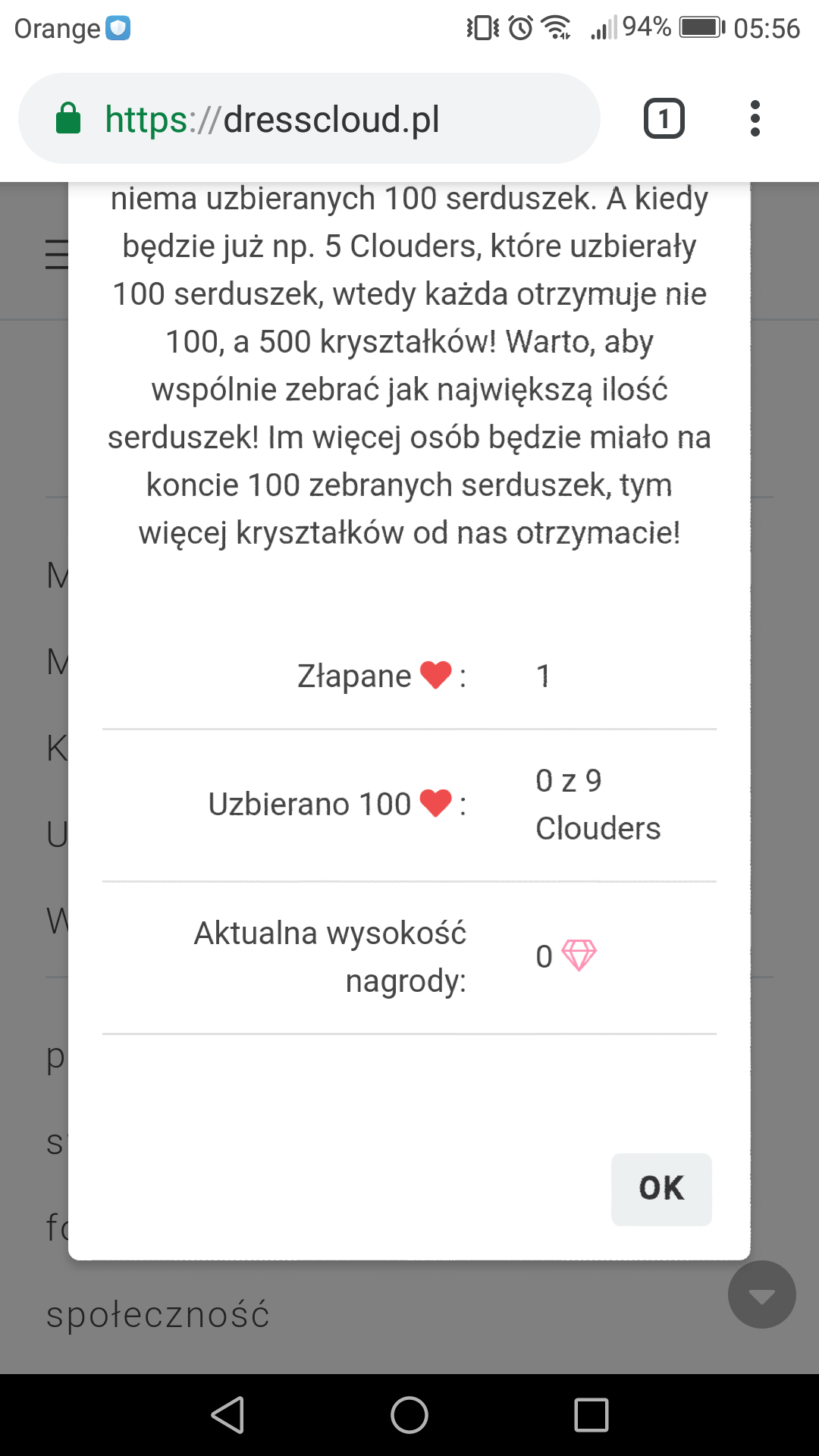Go back using the system back button

[227, 1415]
